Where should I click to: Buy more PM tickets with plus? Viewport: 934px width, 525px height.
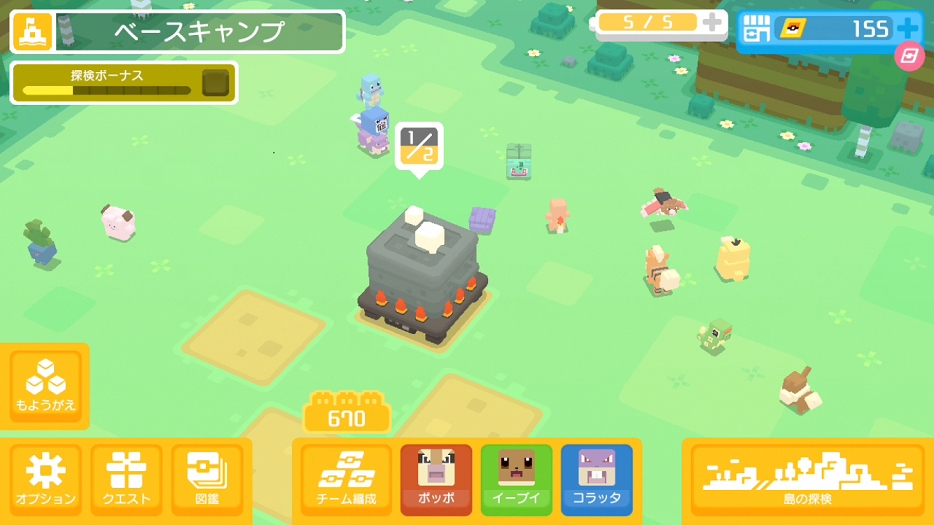click(x=908, y=28)
